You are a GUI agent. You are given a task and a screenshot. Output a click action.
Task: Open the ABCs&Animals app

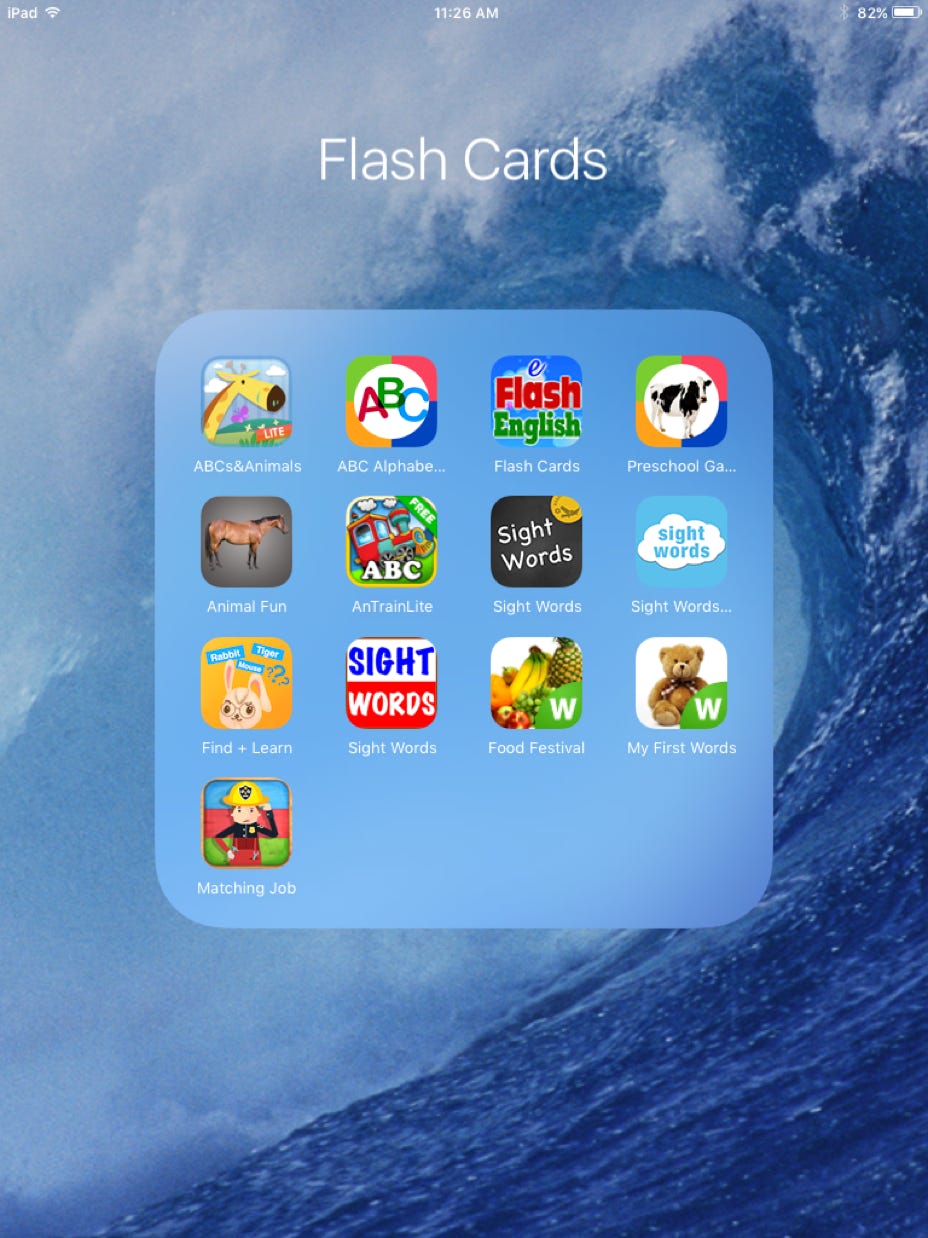tap(246, 401)
